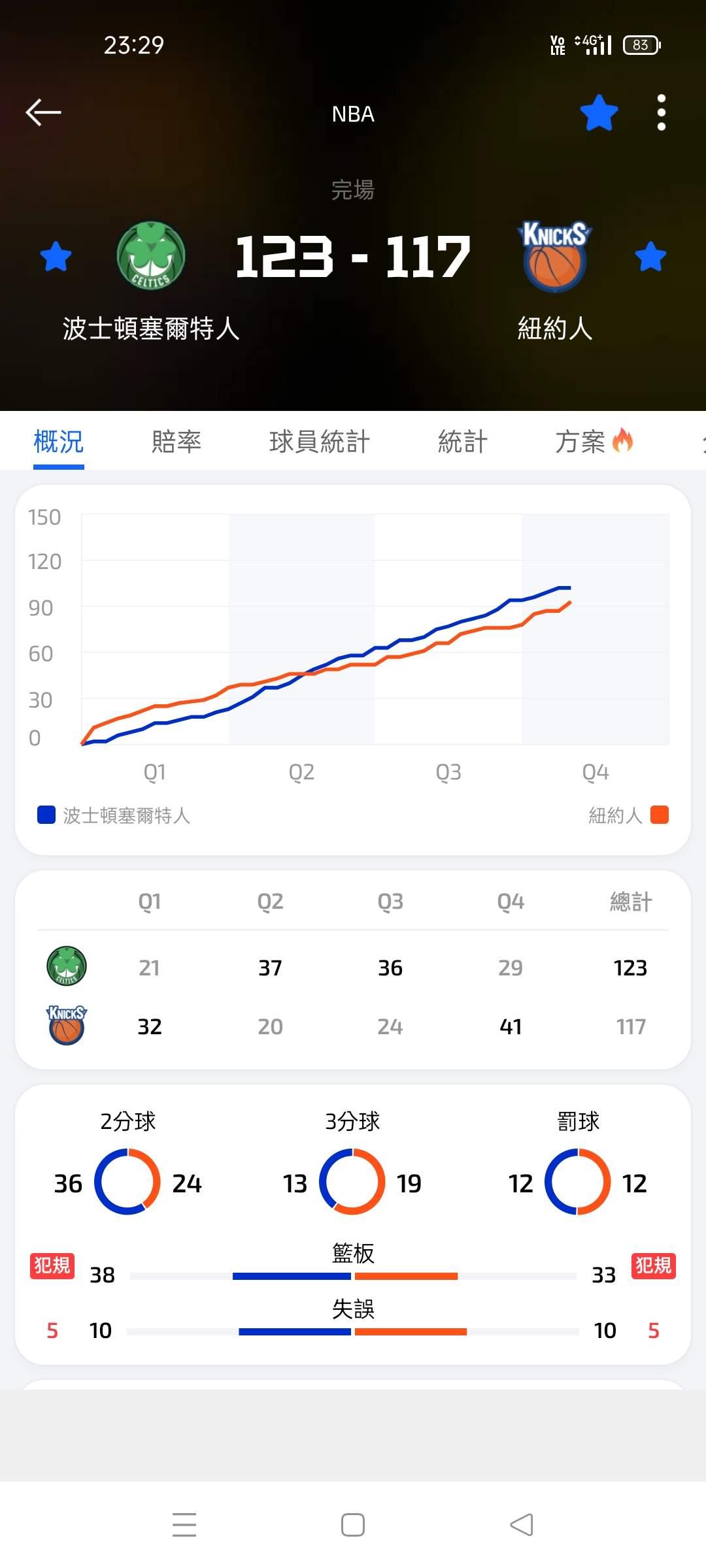This screenshot has width=706, height=1568.
Task: Go back using the top-left arrow
Action: pyautogui.click(x=43, y=112)
